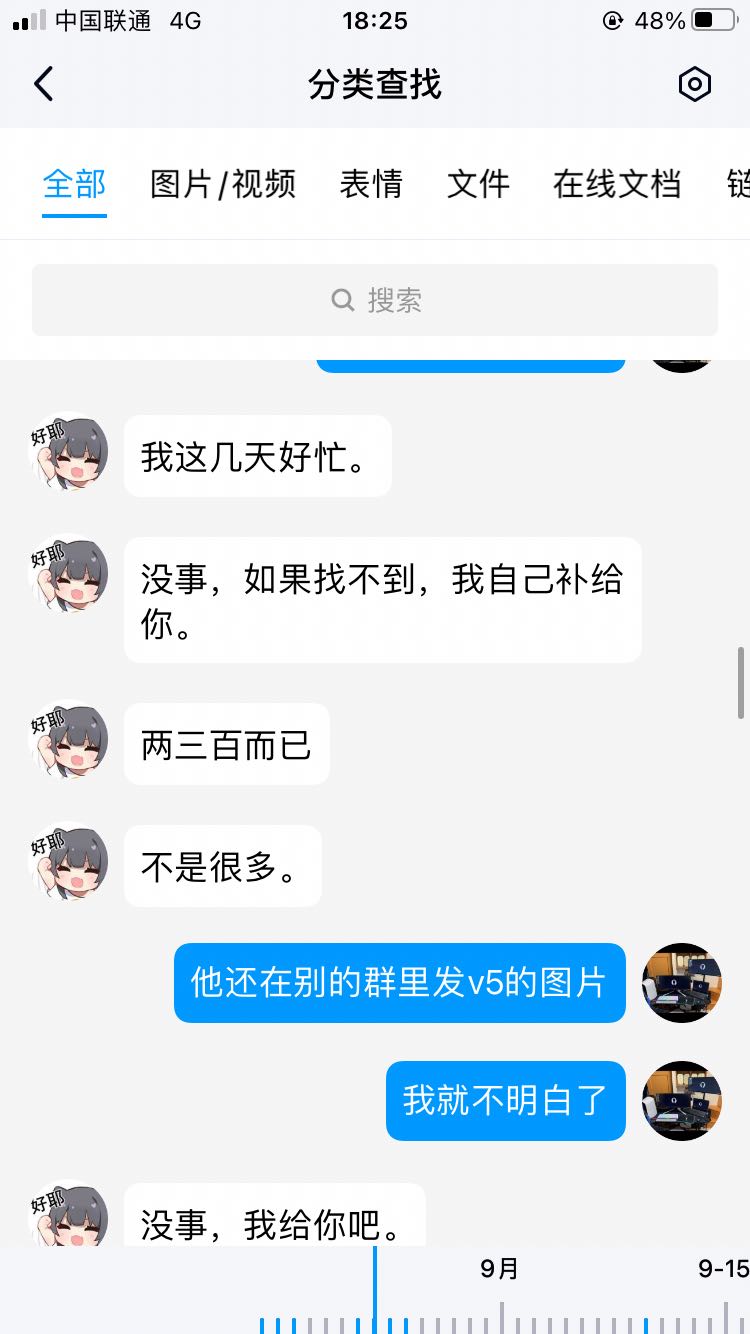Select the 全部 tab

(x=74, y=184)
